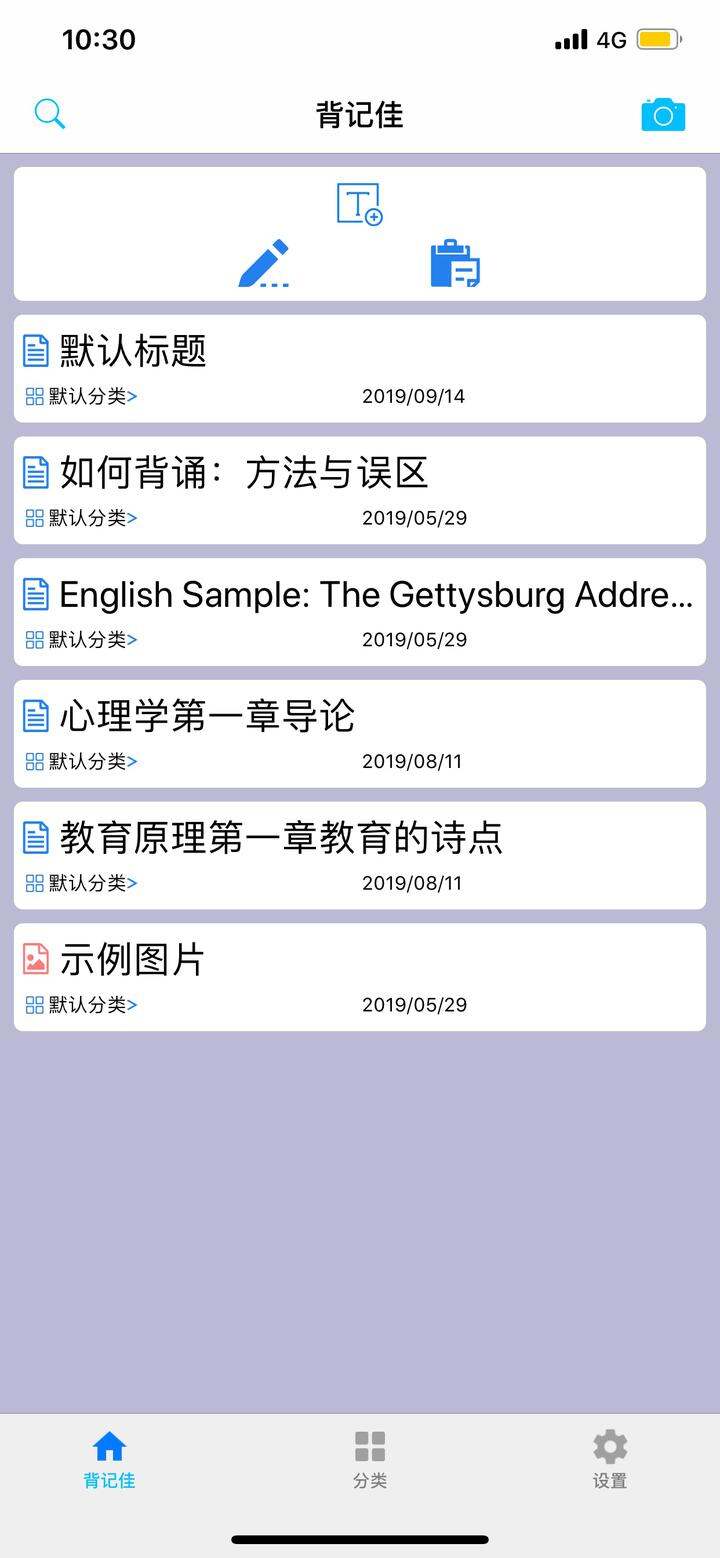720x1558 pixels.
Task: Switch to the 分类 tab
Action: (x=370, y=1460)
